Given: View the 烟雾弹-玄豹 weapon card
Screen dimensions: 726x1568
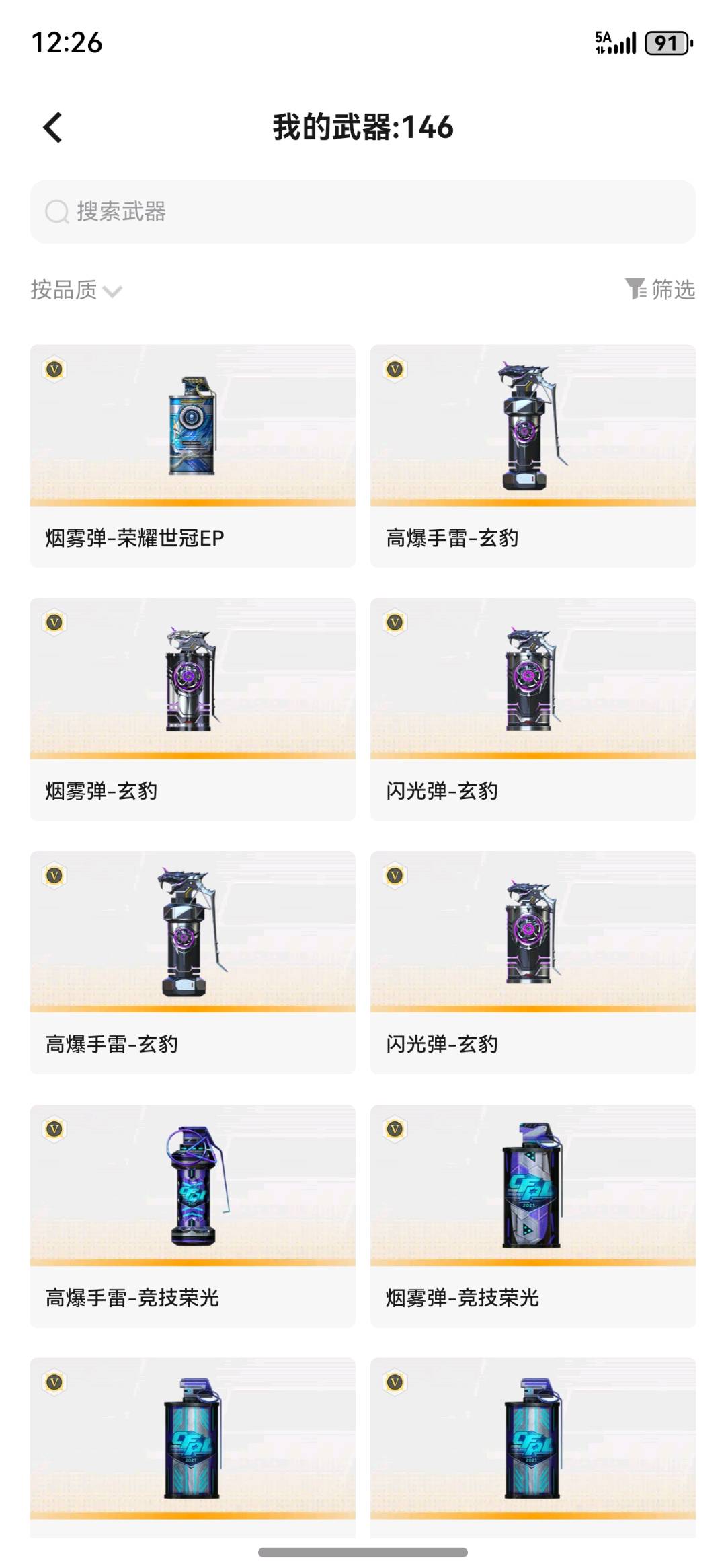Looking at the screenshot, I should [192, 708].
